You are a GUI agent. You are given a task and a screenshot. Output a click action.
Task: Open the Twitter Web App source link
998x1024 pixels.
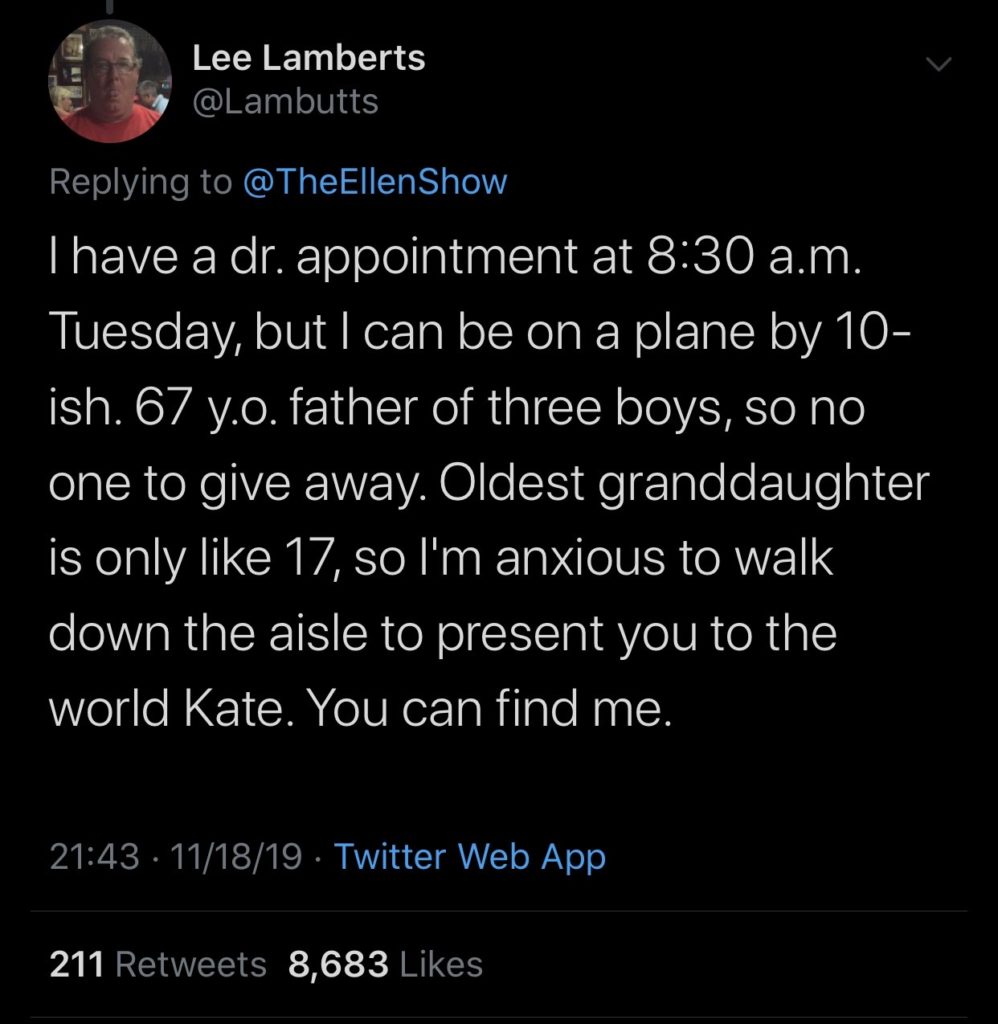click(x=469, y=857)
